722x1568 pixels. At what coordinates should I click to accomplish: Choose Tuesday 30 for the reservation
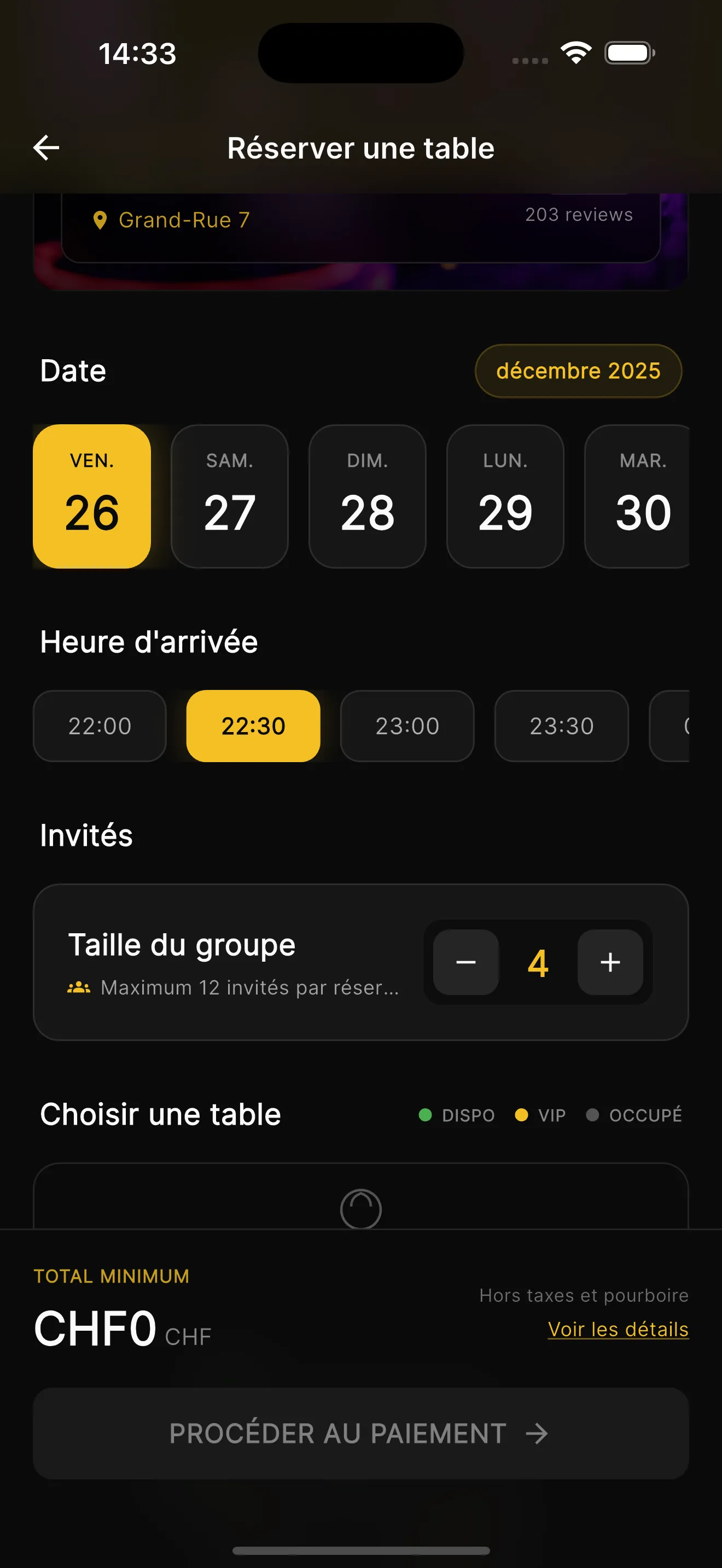click(639, 496)
